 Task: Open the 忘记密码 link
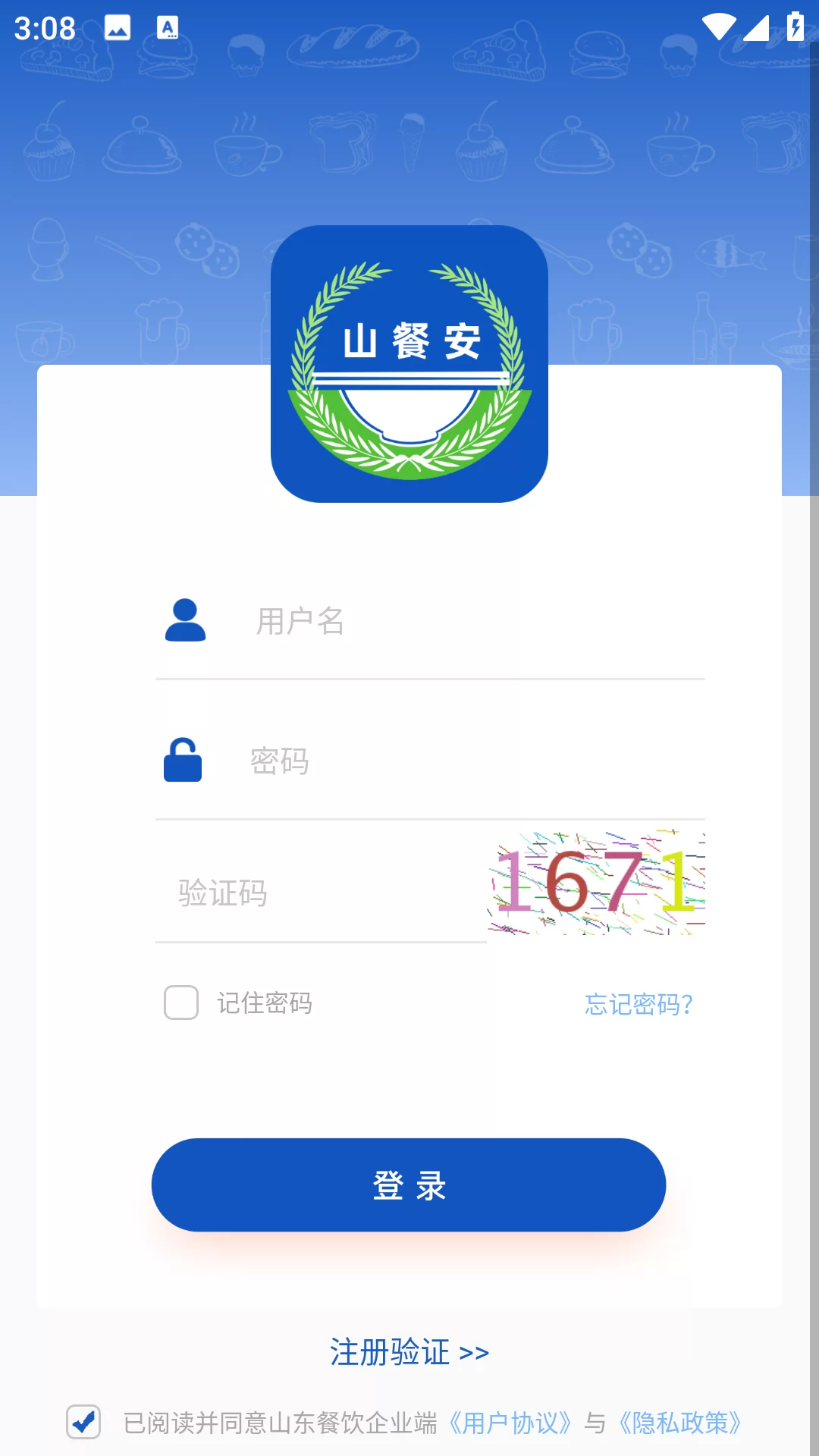(639, 1003)
